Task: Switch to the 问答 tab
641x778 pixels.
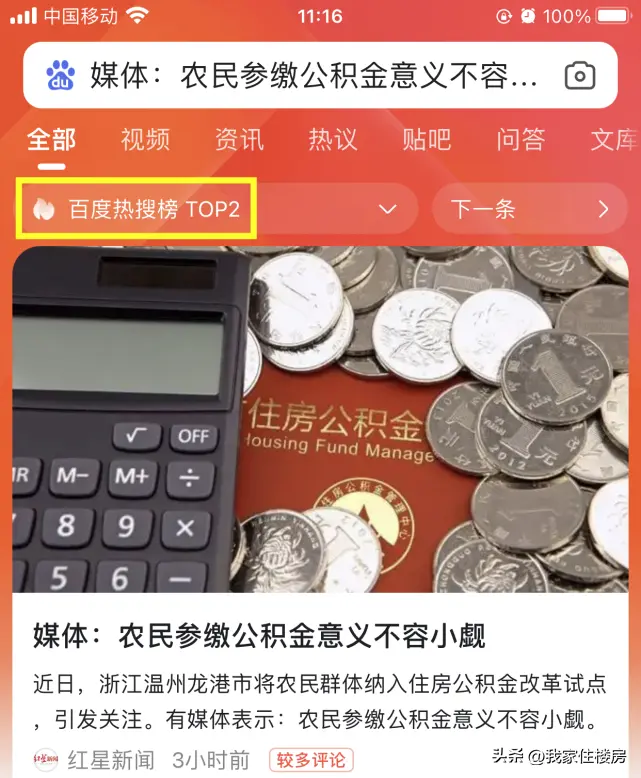Action: [x=521, y=139]
